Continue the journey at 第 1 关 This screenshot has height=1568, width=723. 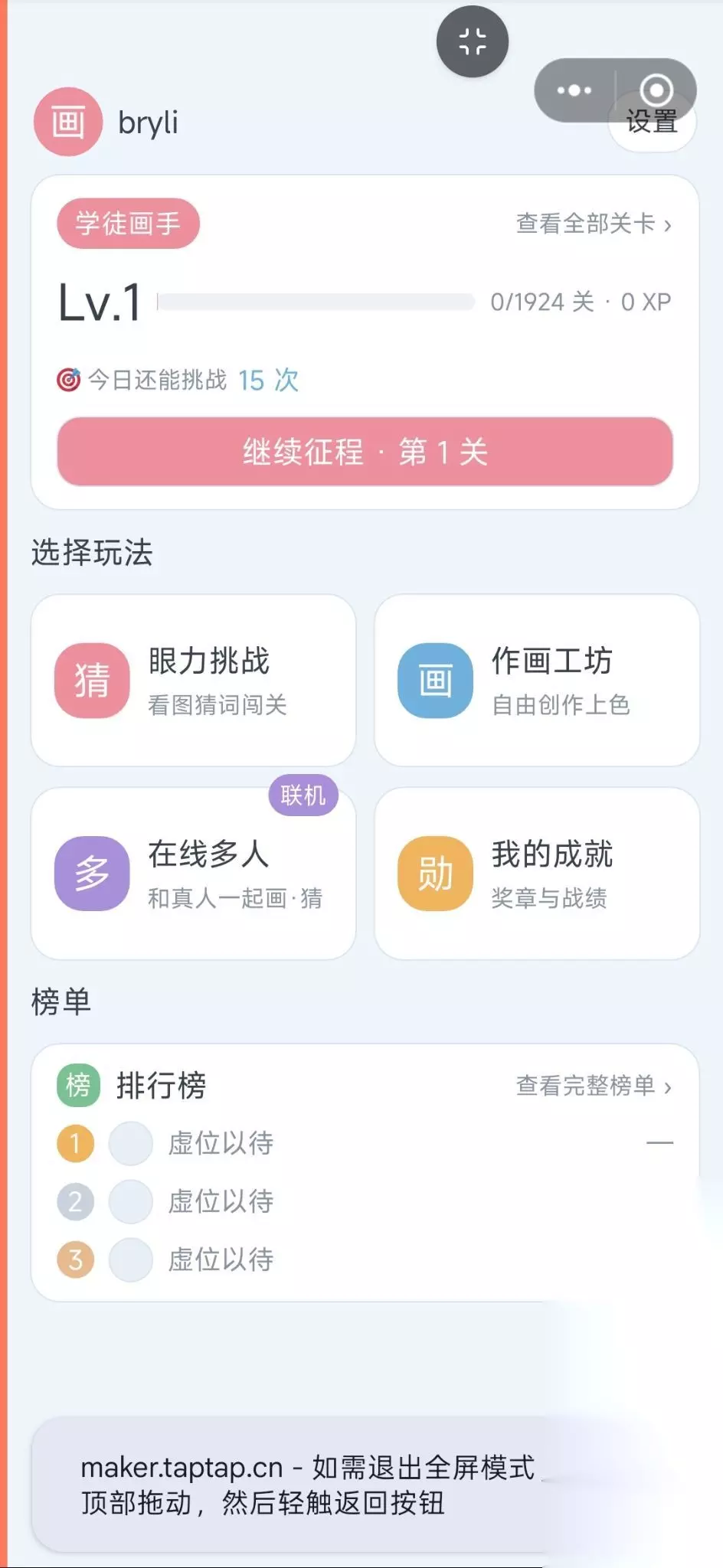(365, 452)
